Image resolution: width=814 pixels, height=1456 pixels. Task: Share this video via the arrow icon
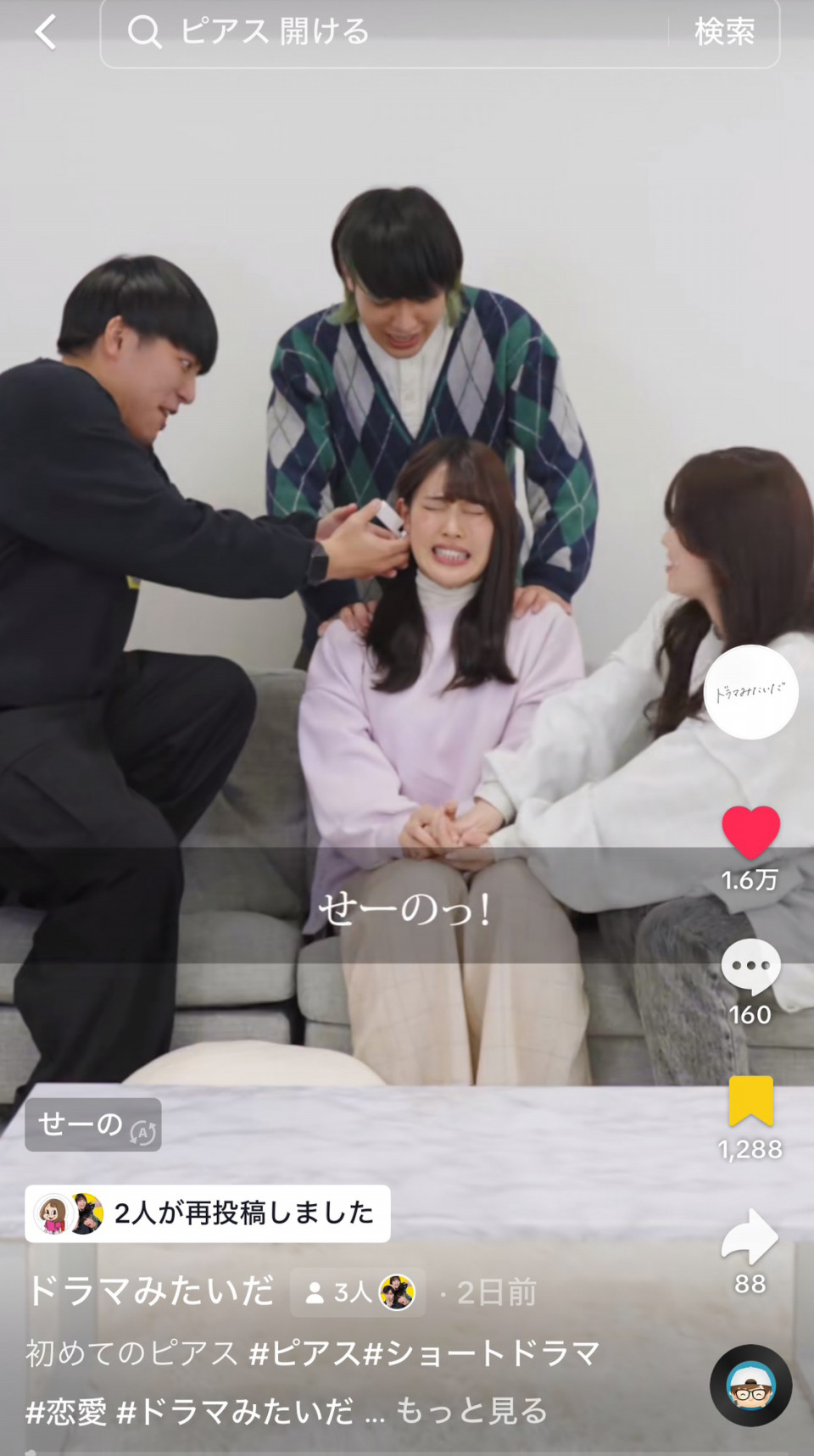tap(750, 1237)
